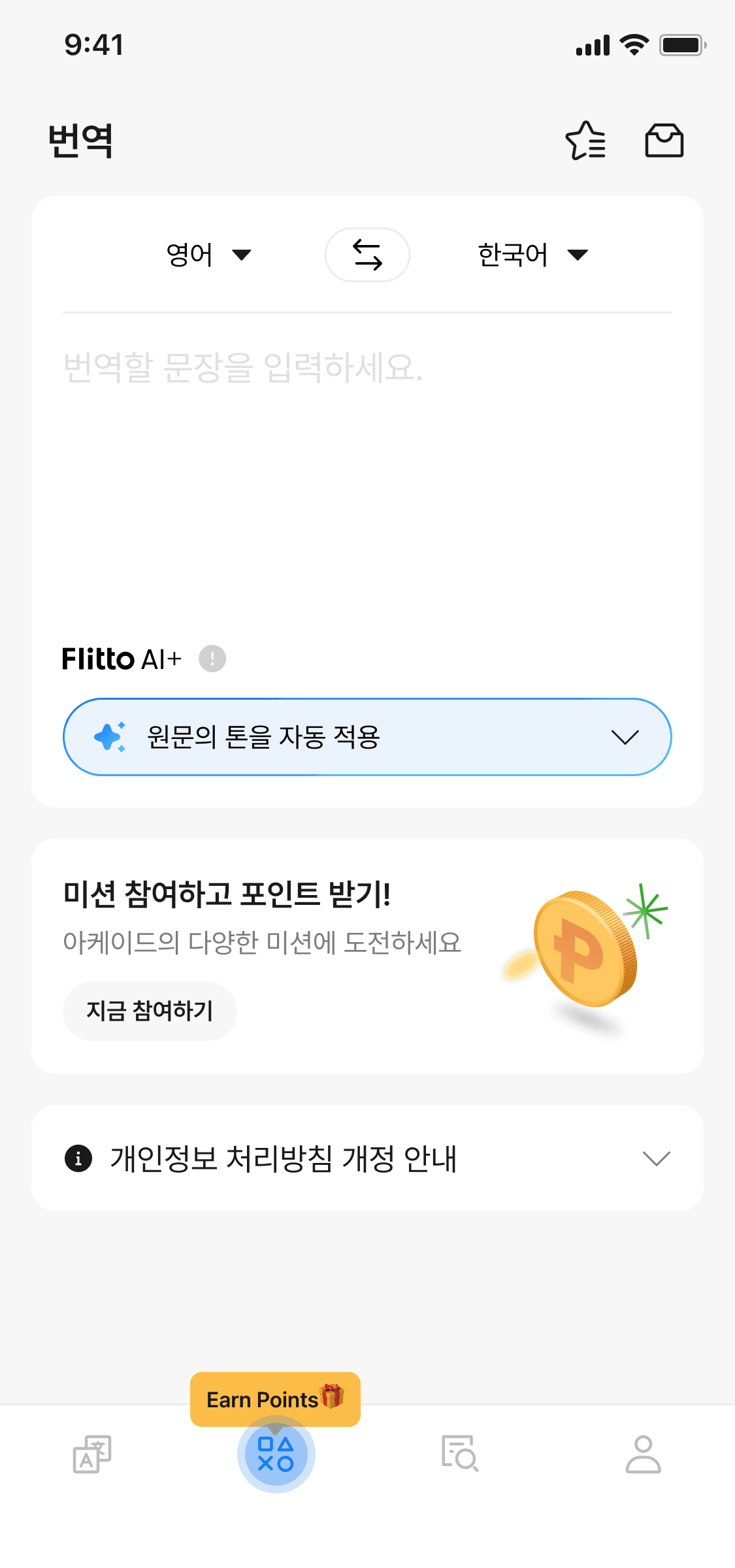Show the Flitto AI+ info icon
This screenshot has height=1568, width=735.
pyautogui.click(x=212, y=659)
